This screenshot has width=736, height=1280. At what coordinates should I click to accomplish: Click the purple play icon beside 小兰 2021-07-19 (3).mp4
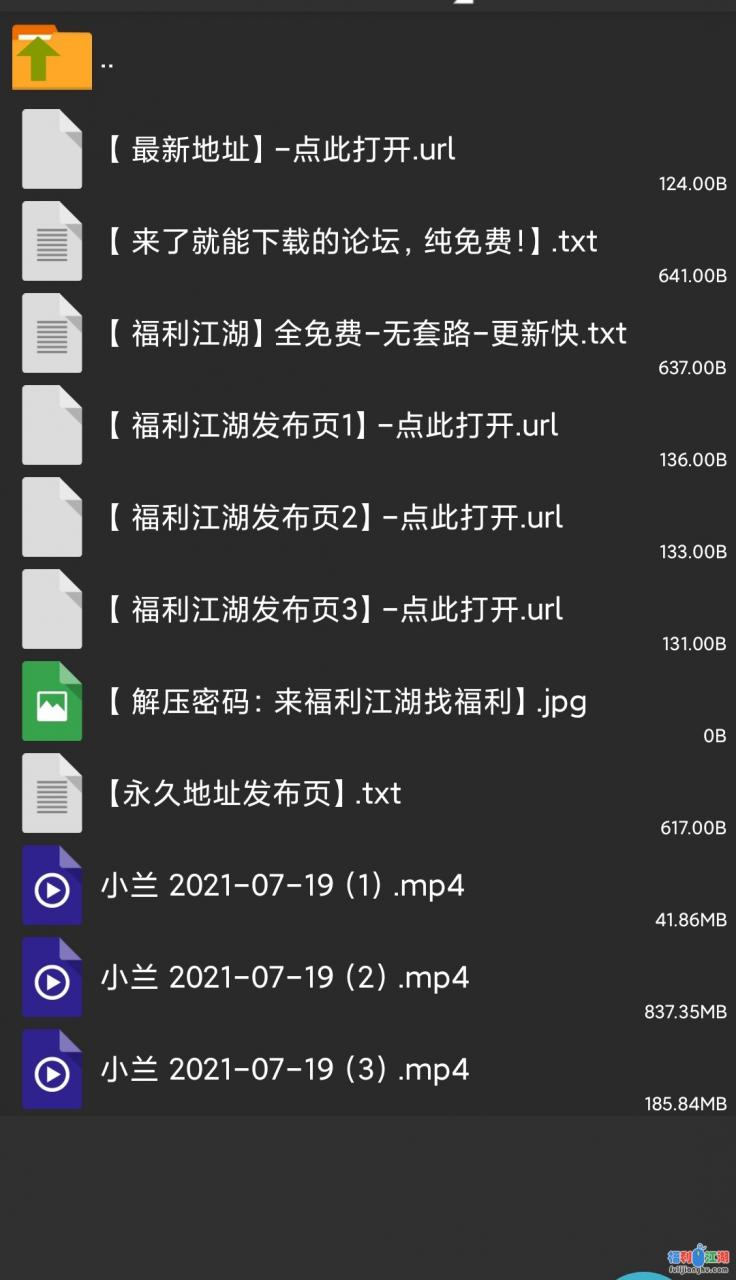pyautogui.click(x=51, y=1068)
